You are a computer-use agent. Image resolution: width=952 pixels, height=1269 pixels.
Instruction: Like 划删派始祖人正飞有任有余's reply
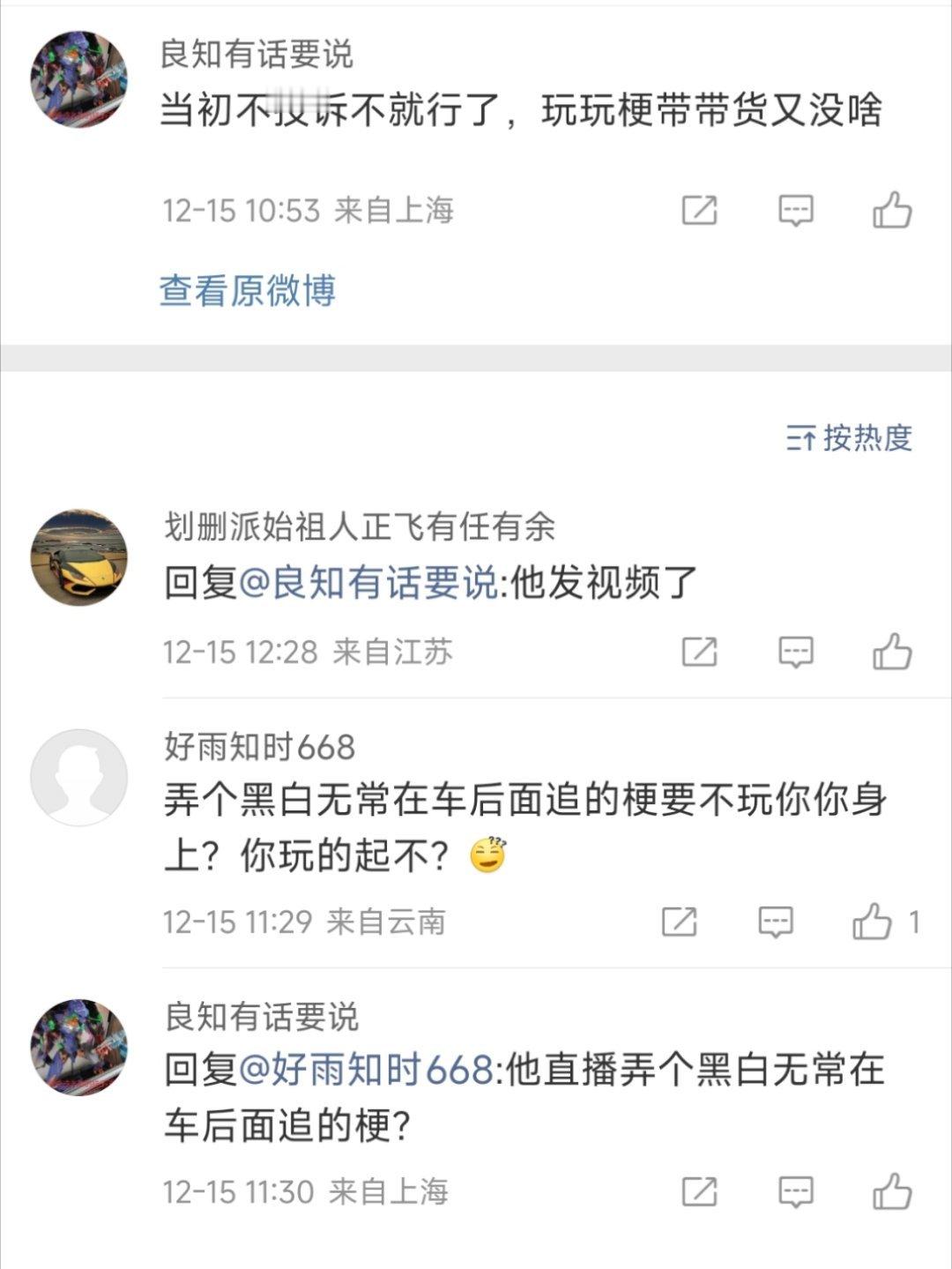tap(894, 650)
